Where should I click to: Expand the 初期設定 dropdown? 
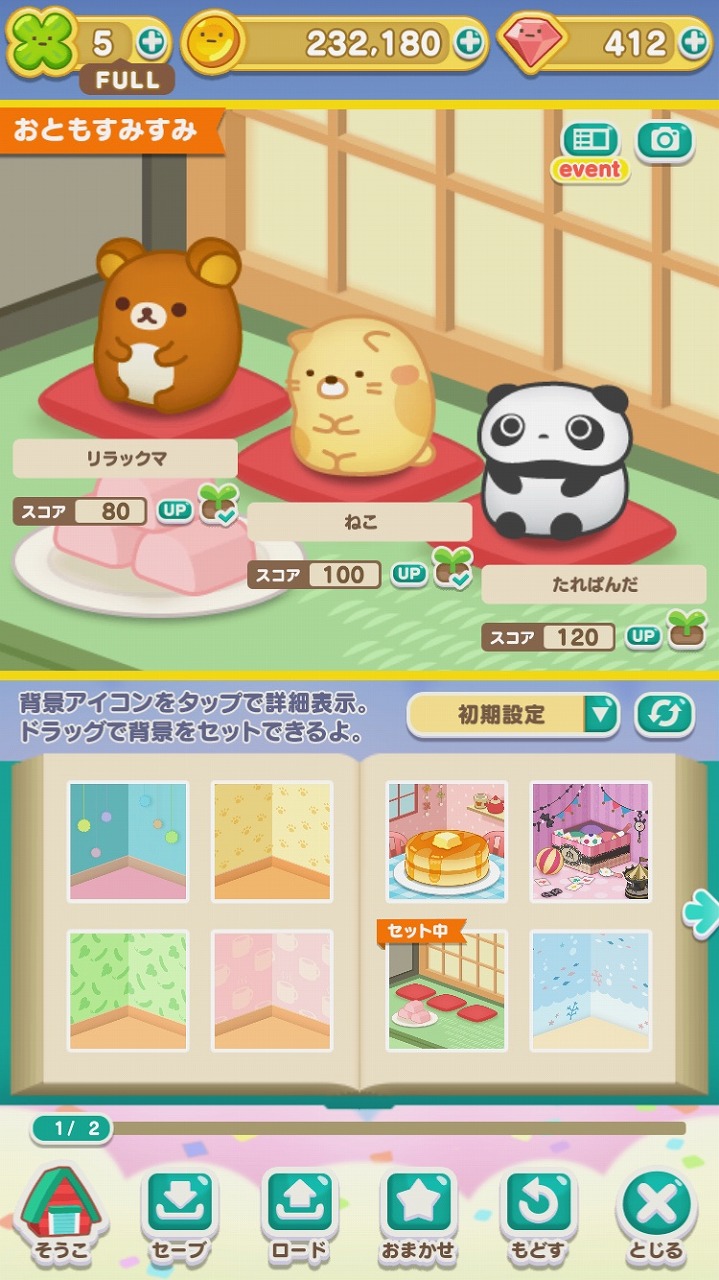(x=601, y=715)
